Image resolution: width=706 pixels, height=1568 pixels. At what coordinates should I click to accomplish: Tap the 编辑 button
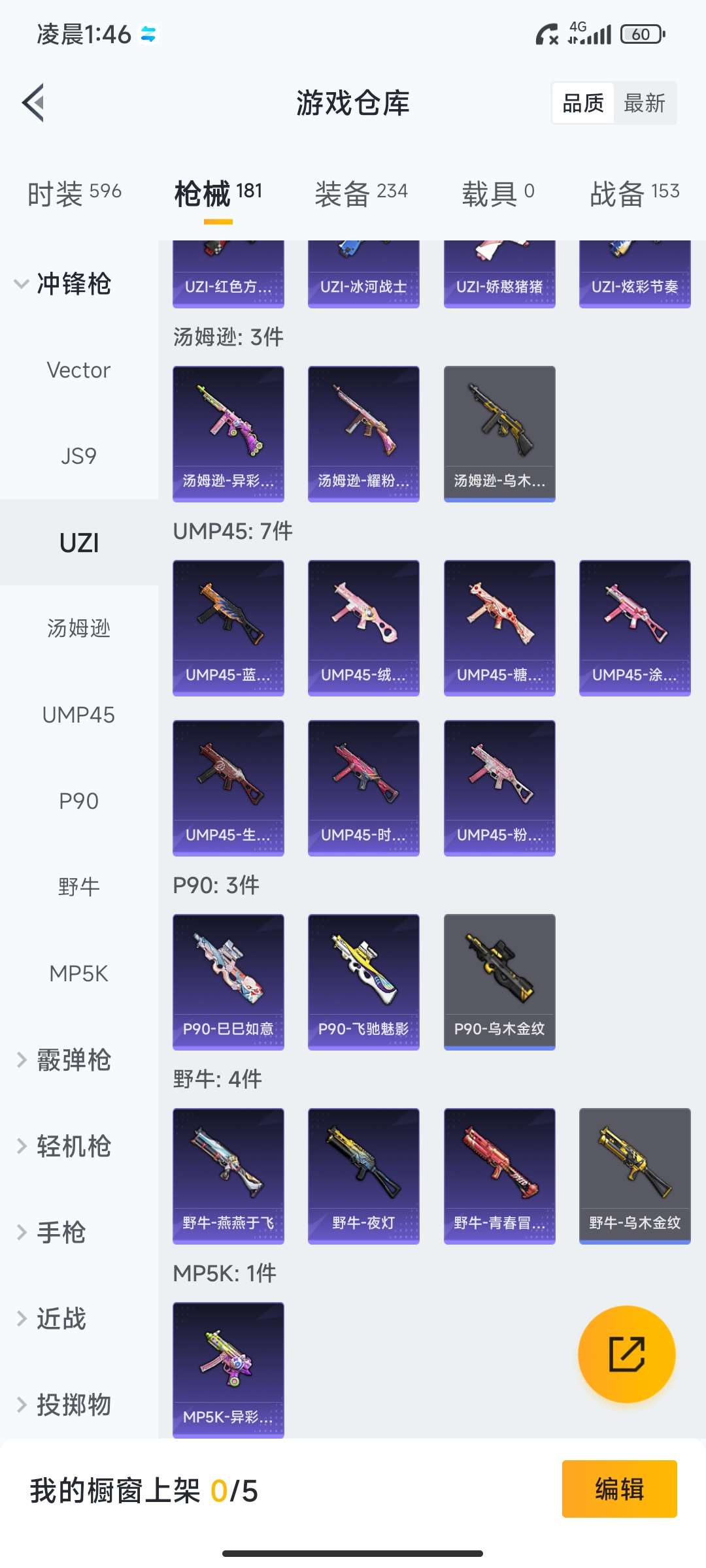pyautogui.click(x=619, y=1489)
